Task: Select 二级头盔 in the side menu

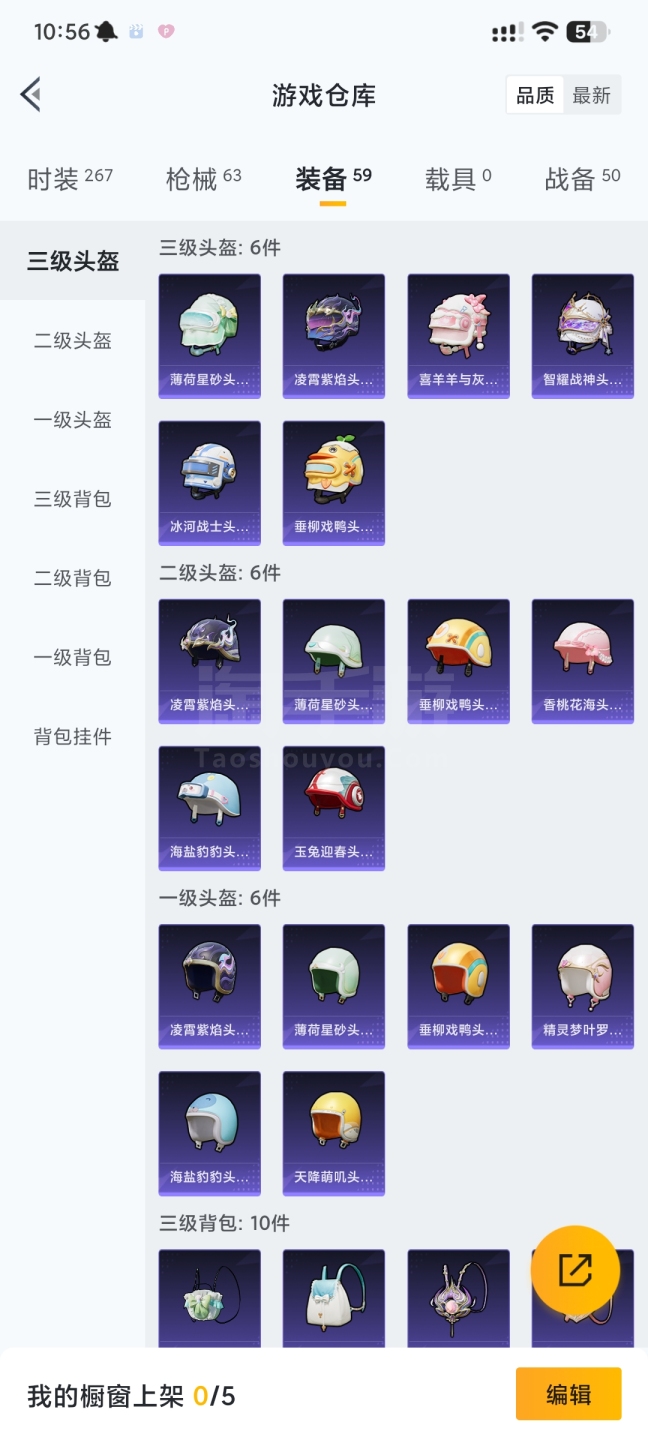Action: click(x=73, y=341)
